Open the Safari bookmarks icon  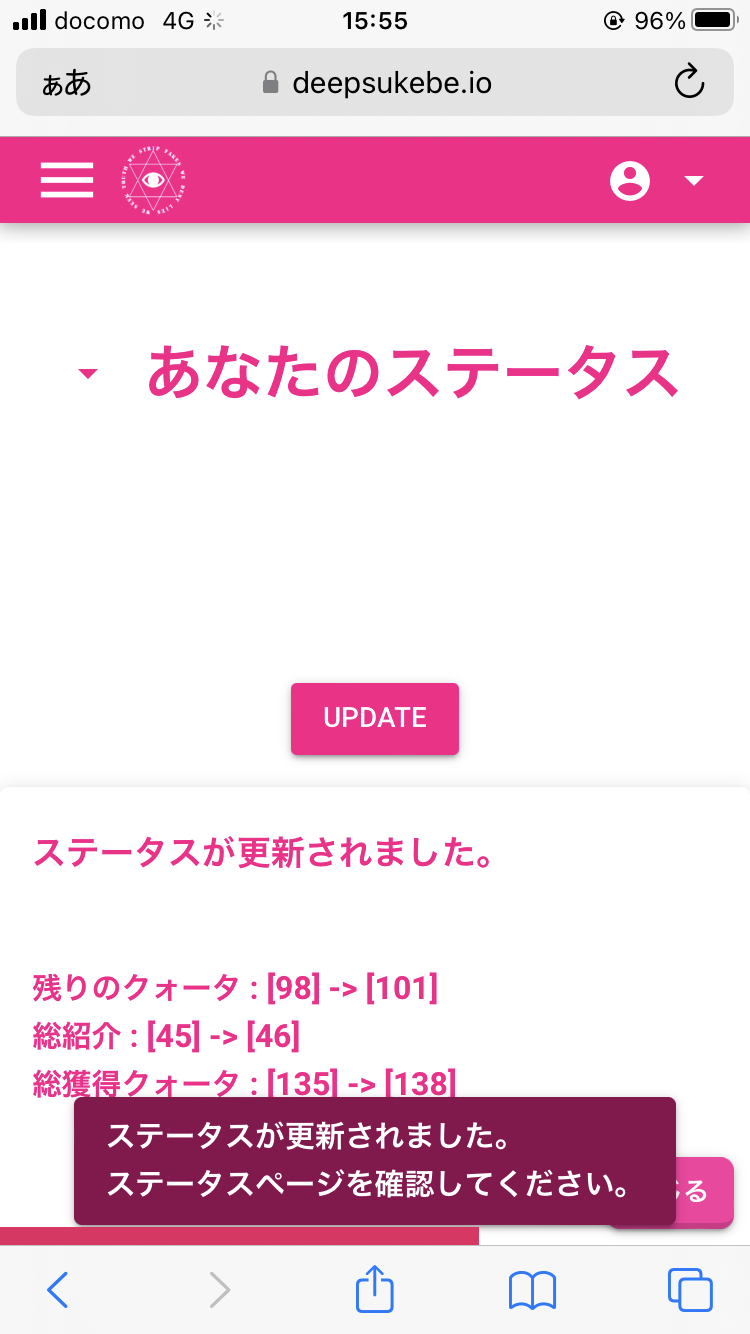[x=531, y=1290]
